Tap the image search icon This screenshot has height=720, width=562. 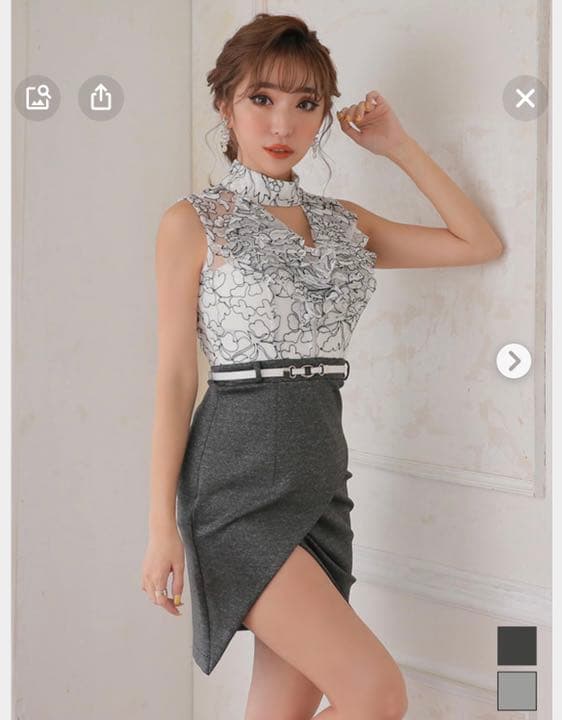click(38, 98)
